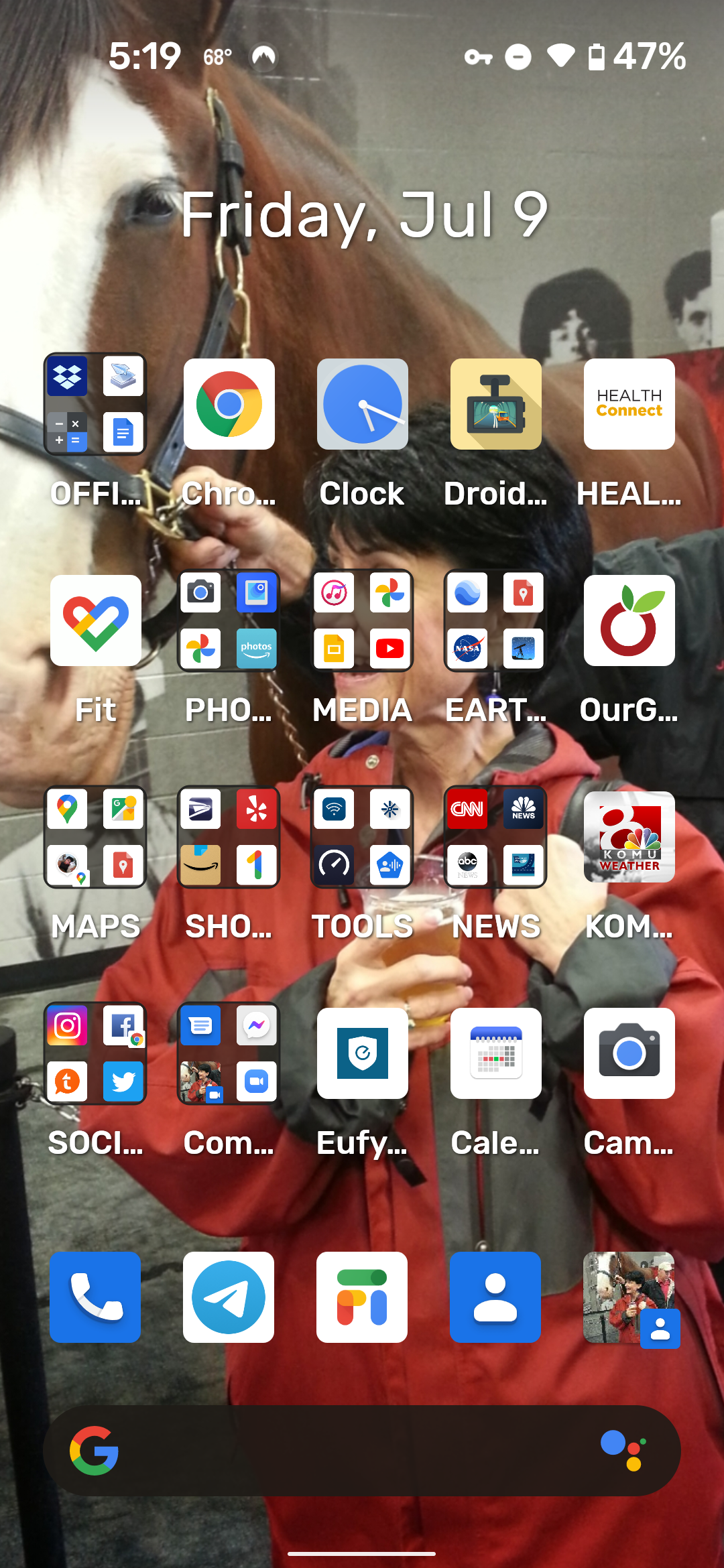Open the MAPS folder
Image resolution: width=724 pixels, height=1568 pixels.
click(x=95, y=837)
